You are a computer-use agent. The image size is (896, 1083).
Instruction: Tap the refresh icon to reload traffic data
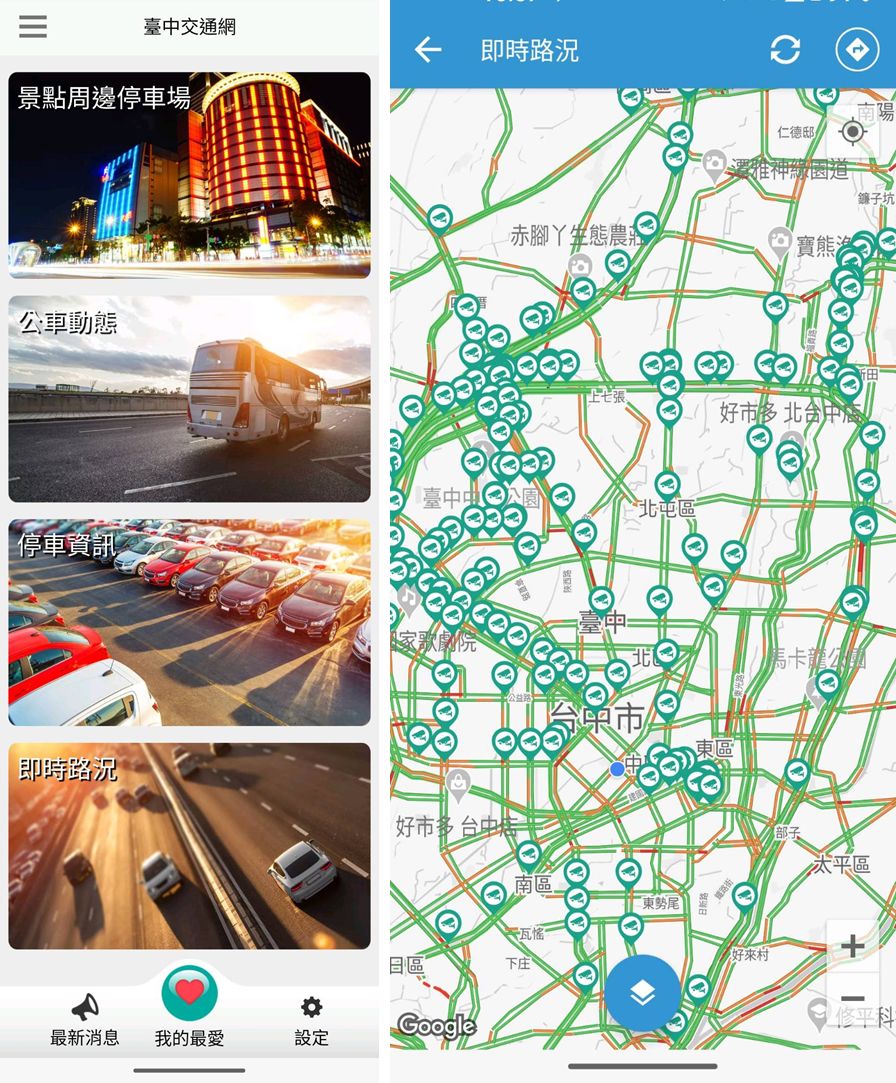[786, 49]
